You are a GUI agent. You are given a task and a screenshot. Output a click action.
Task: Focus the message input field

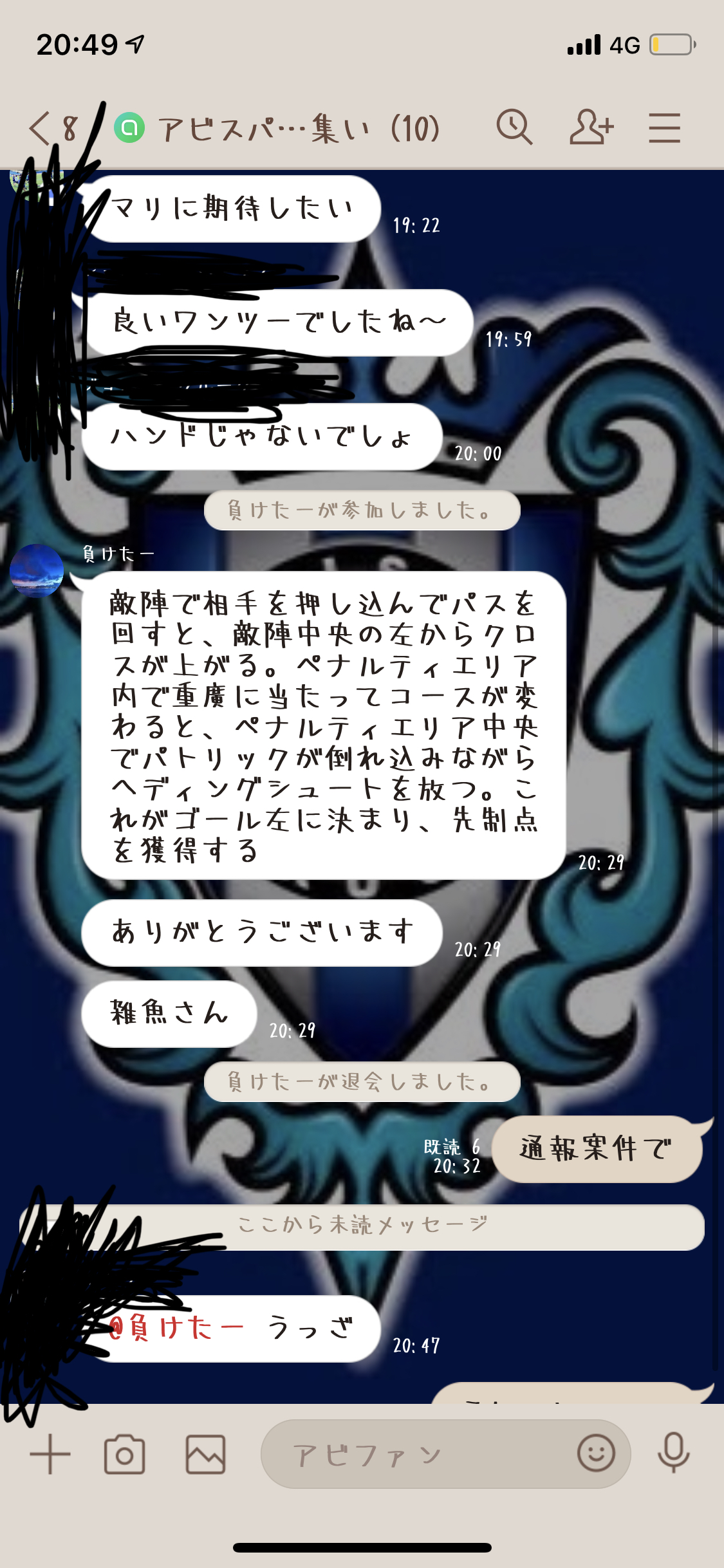418,1454
